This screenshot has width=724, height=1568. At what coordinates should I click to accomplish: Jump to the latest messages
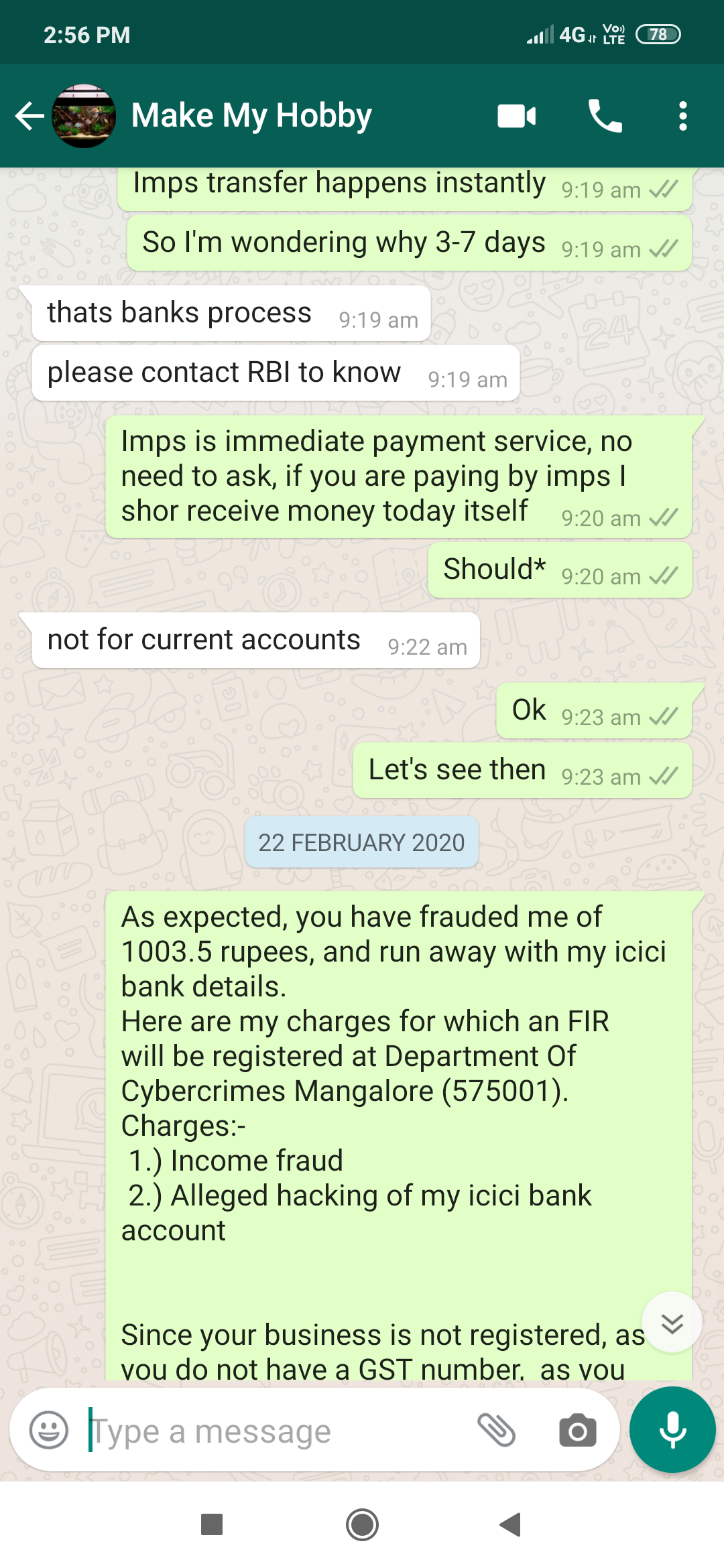pos(672,1323)
